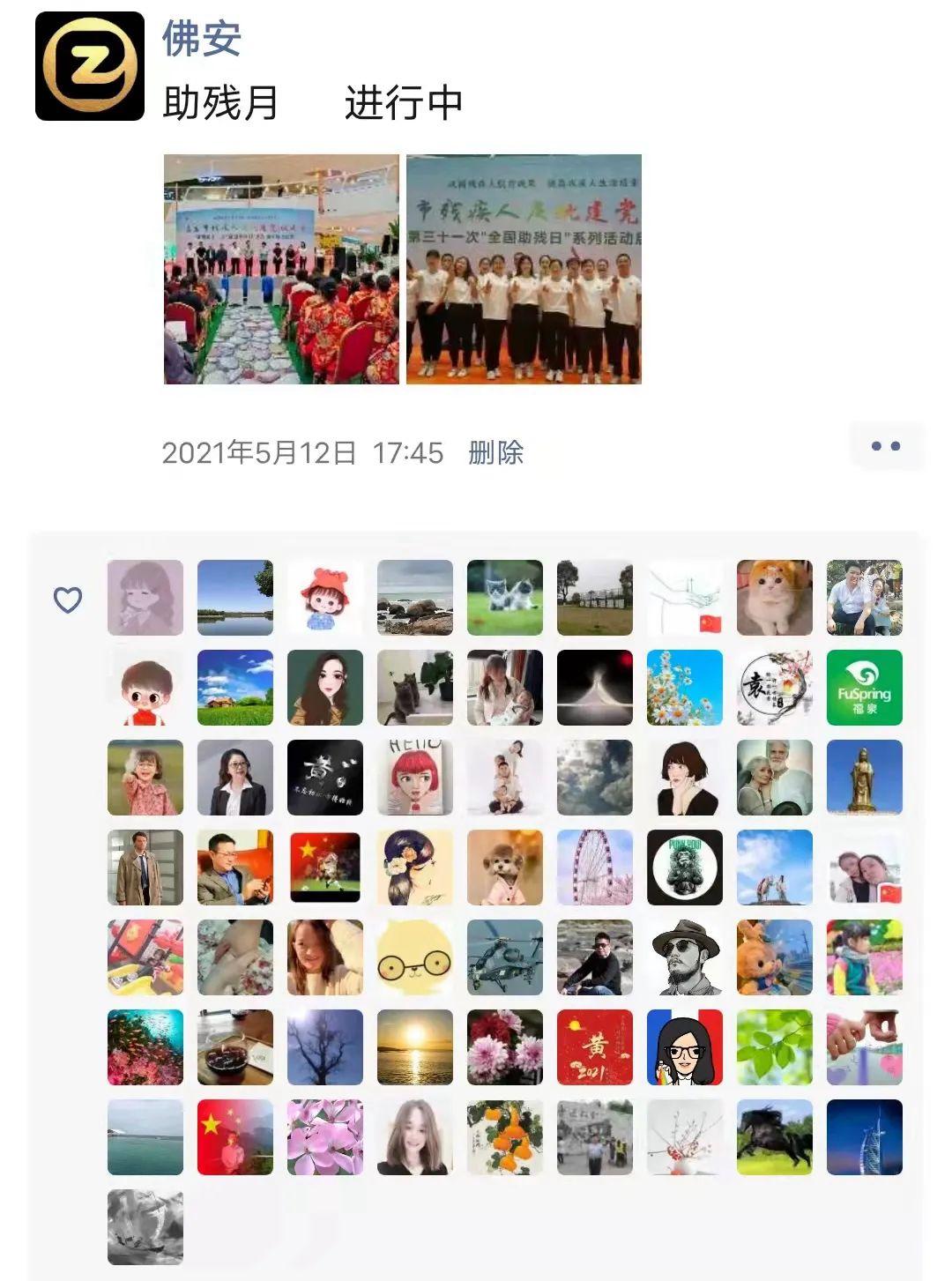The width and height of the screenshot is (952, 1281).
Task: Open the liker with the sunset sea avatar
Action: coord(414,1047)
